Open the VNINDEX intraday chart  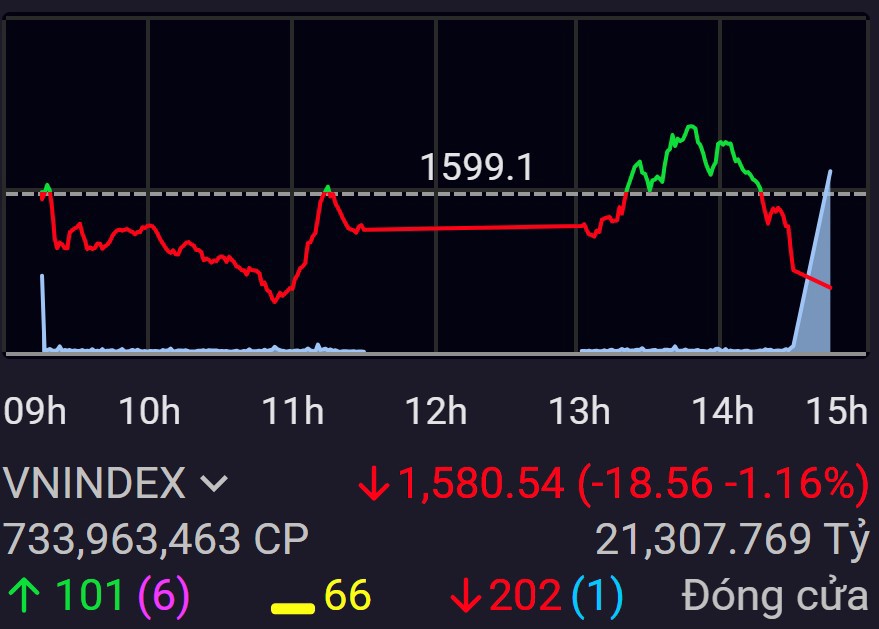436,185
